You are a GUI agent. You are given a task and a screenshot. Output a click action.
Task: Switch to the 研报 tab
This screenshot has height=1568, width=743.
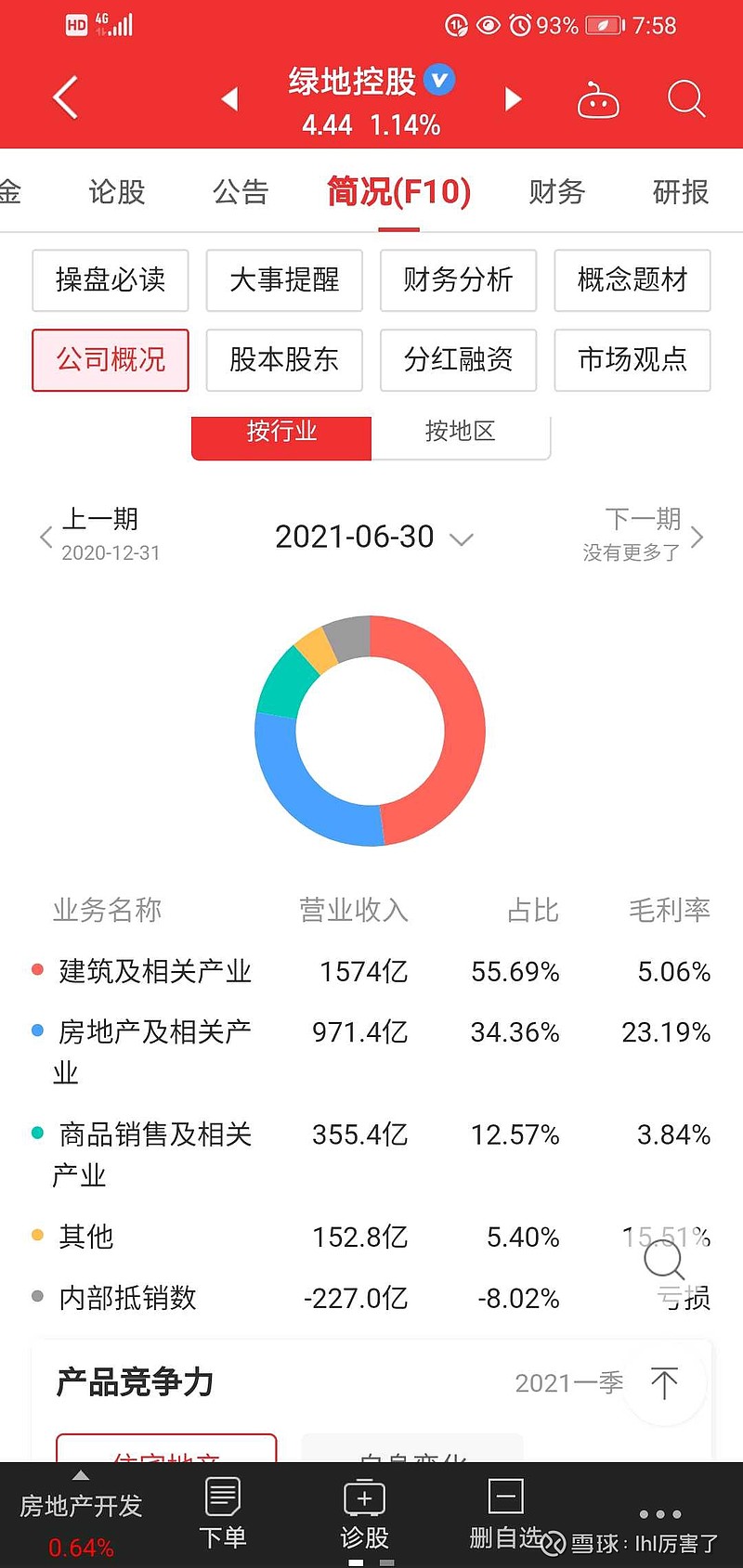[x=681, y=192]
